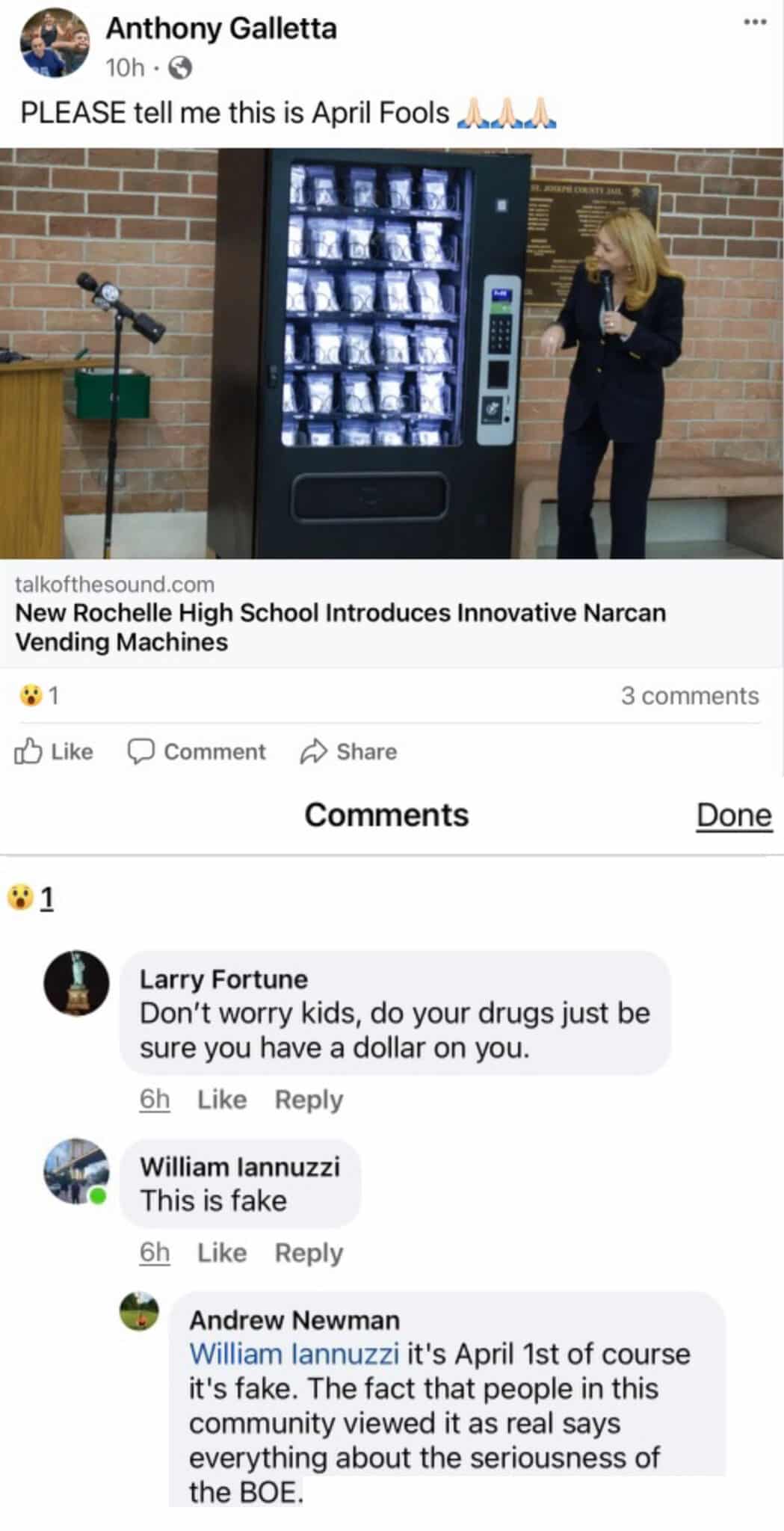
Task: Like Larry Fortune's comment
Action: point(221,1100)
